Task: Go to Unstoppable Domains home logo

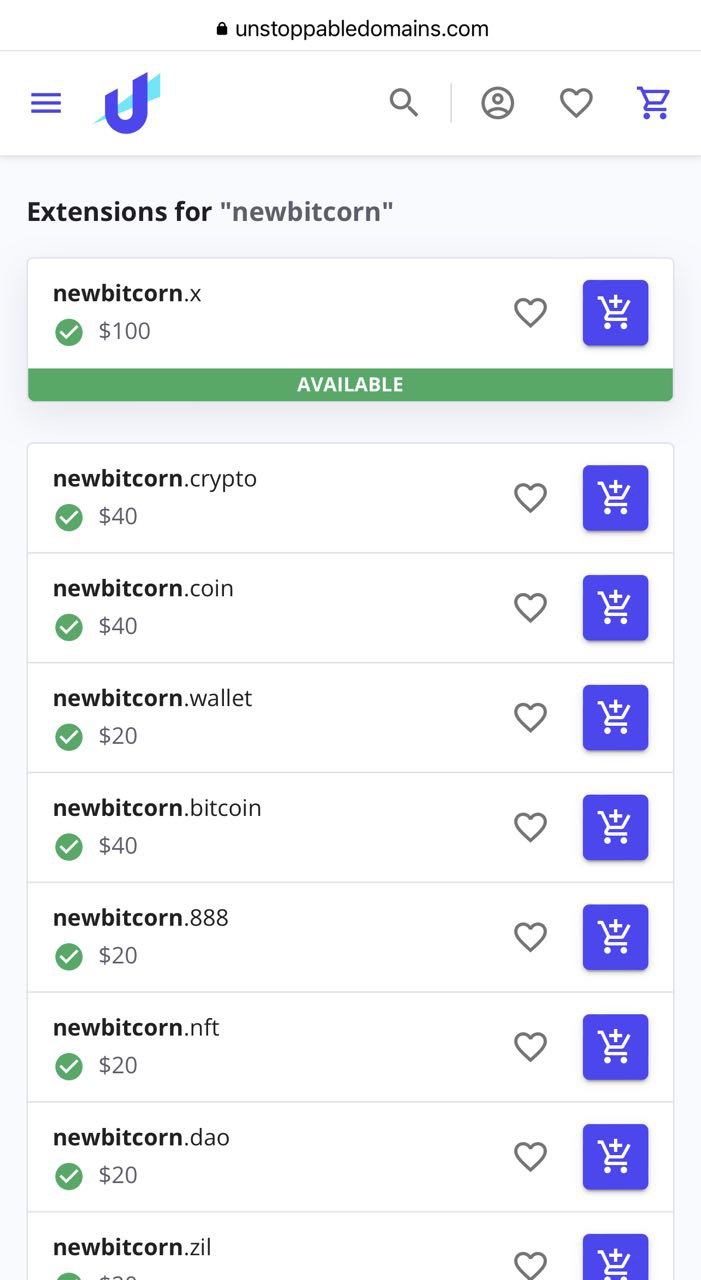Action: click(x=128, y=103)
